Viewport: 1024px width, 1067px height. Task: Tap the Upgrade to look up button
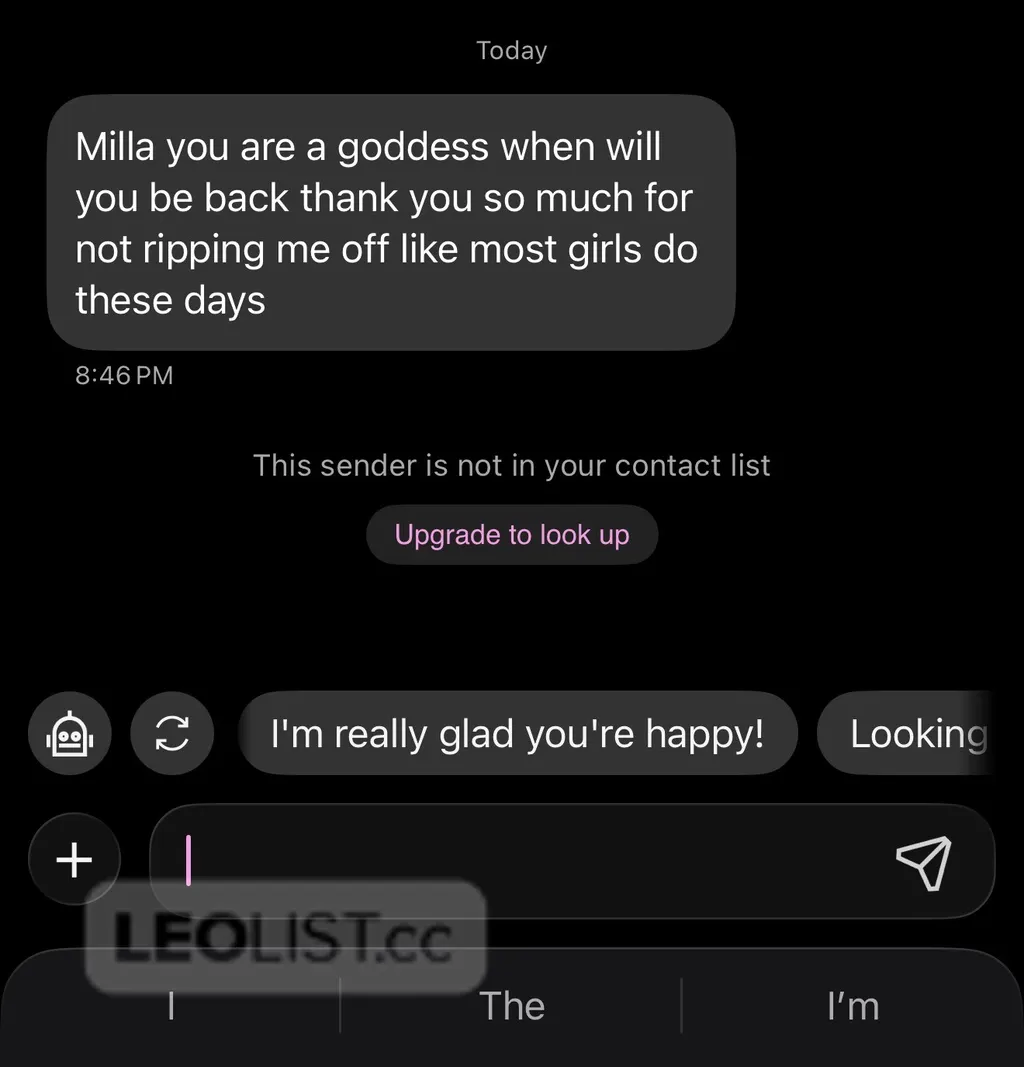click(x=512, y=535)
